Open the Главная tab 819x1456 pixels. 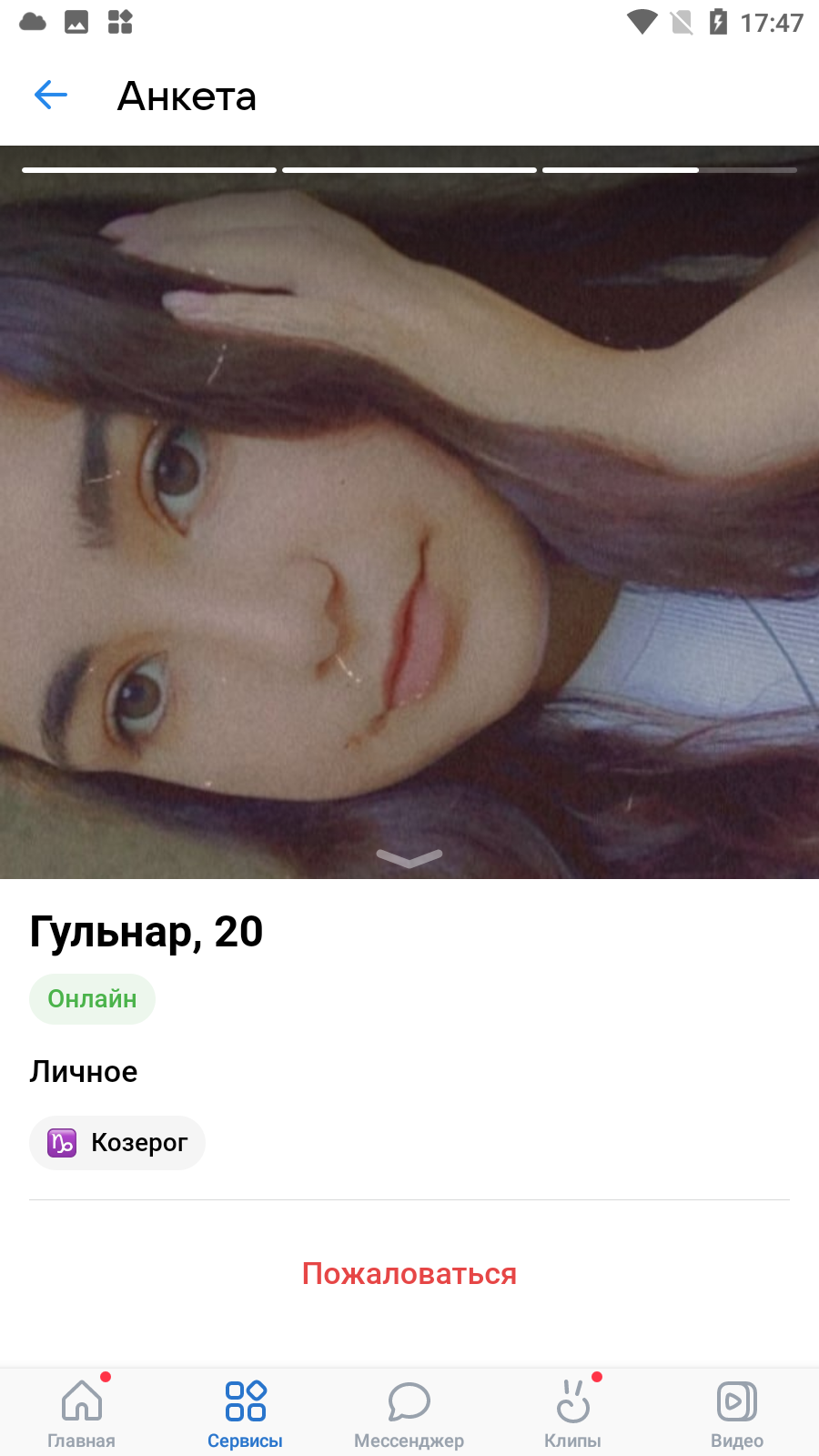(x=82, y=1412)
